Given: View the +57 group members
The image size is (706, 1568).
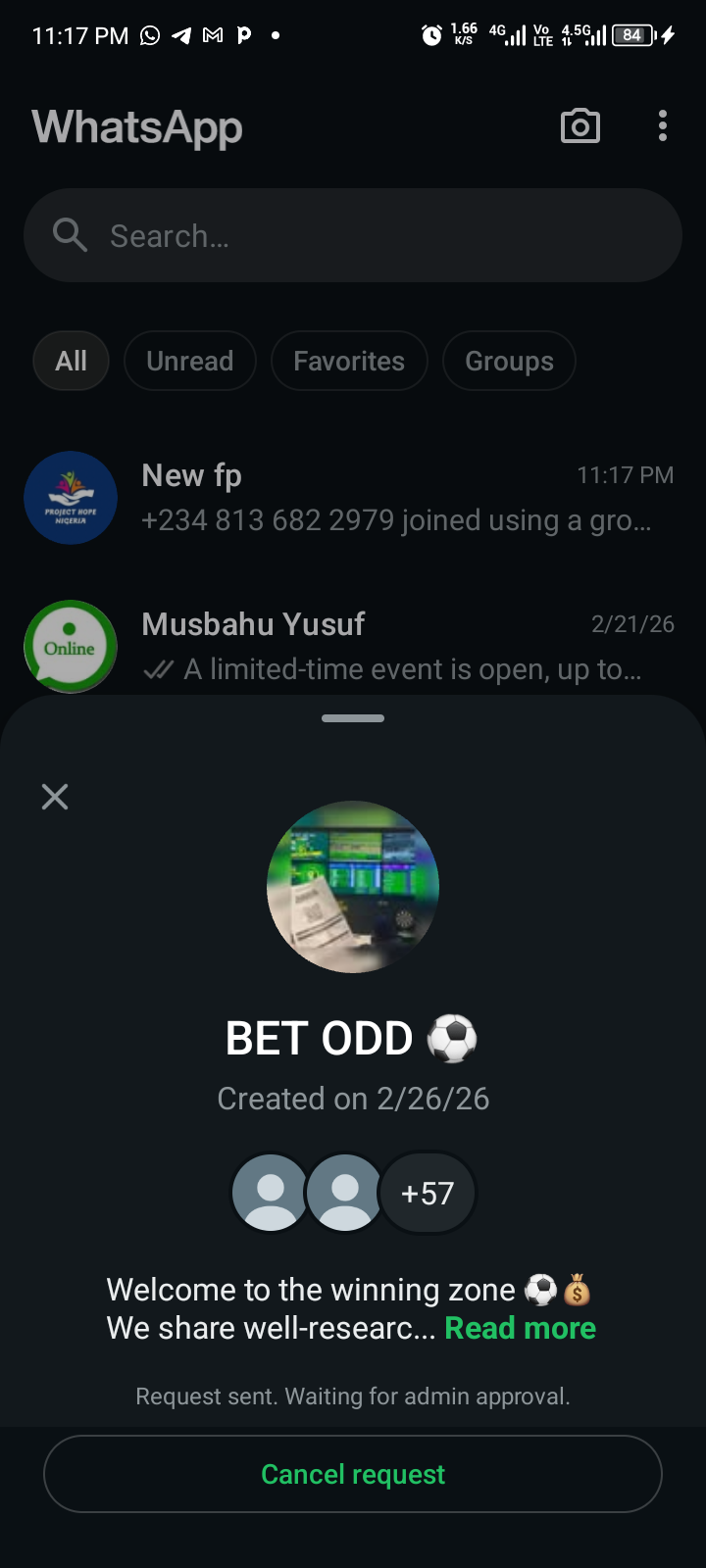Looking at the screenshot, I should 428,1194.
